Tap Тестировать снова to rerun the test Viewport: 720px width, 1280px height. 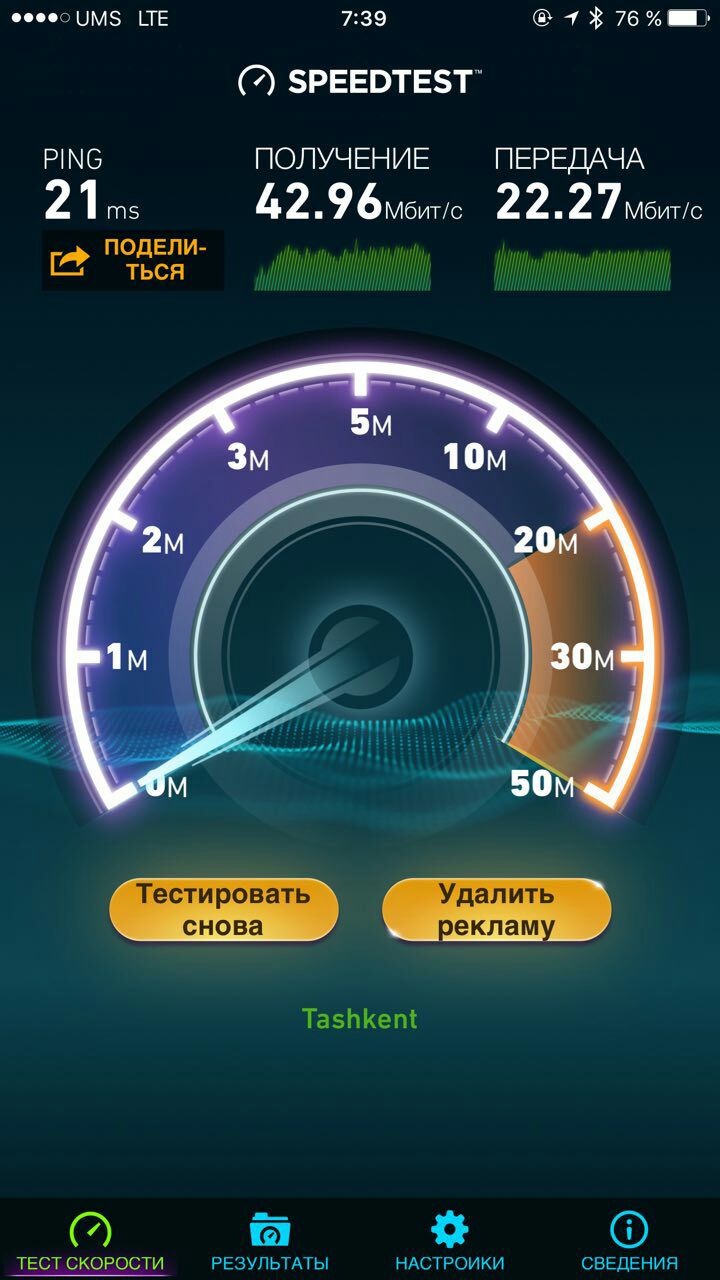pos(224,909)
